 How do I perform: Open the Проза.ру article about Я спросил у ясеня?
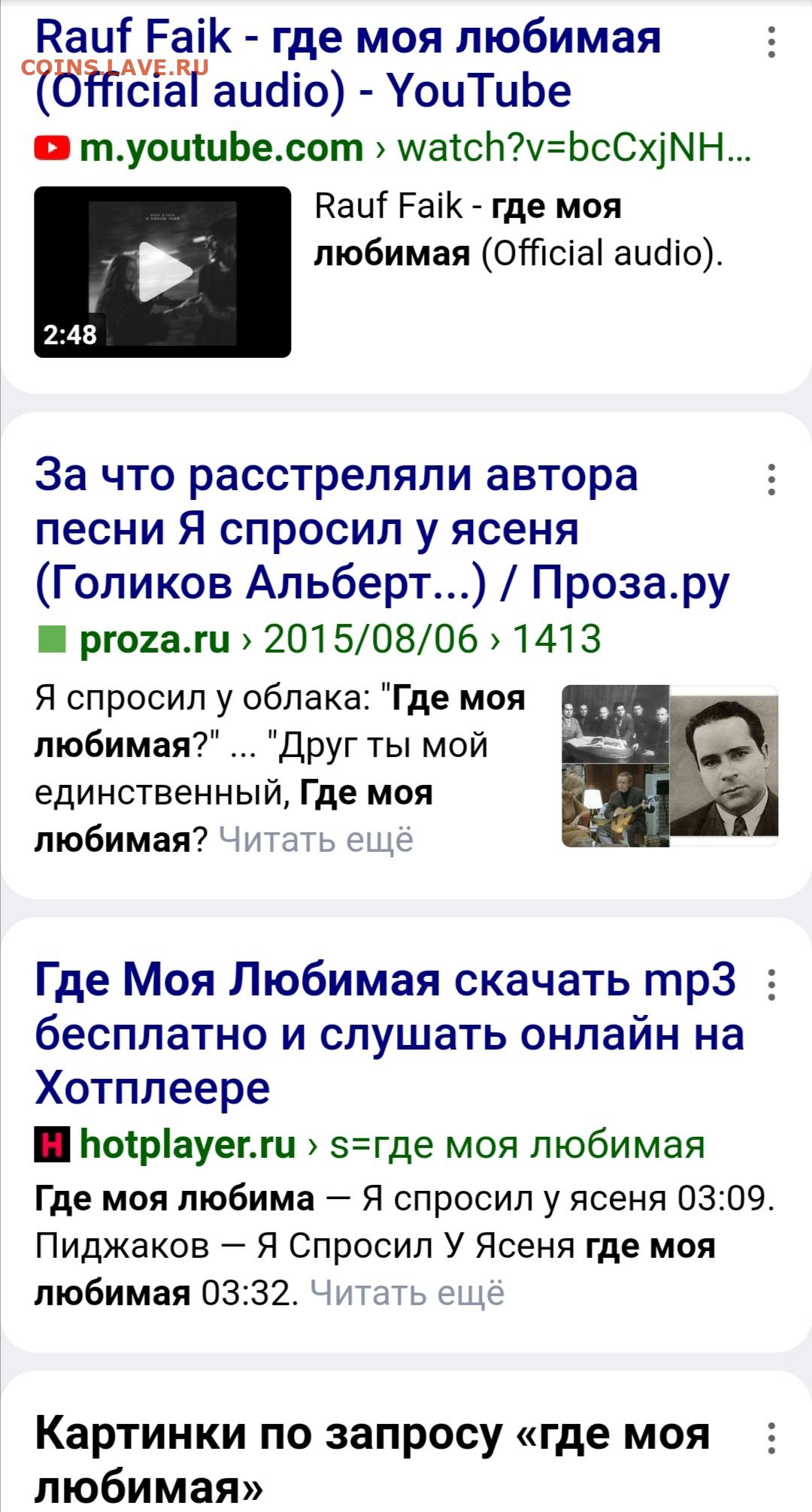tap(382, 529)
